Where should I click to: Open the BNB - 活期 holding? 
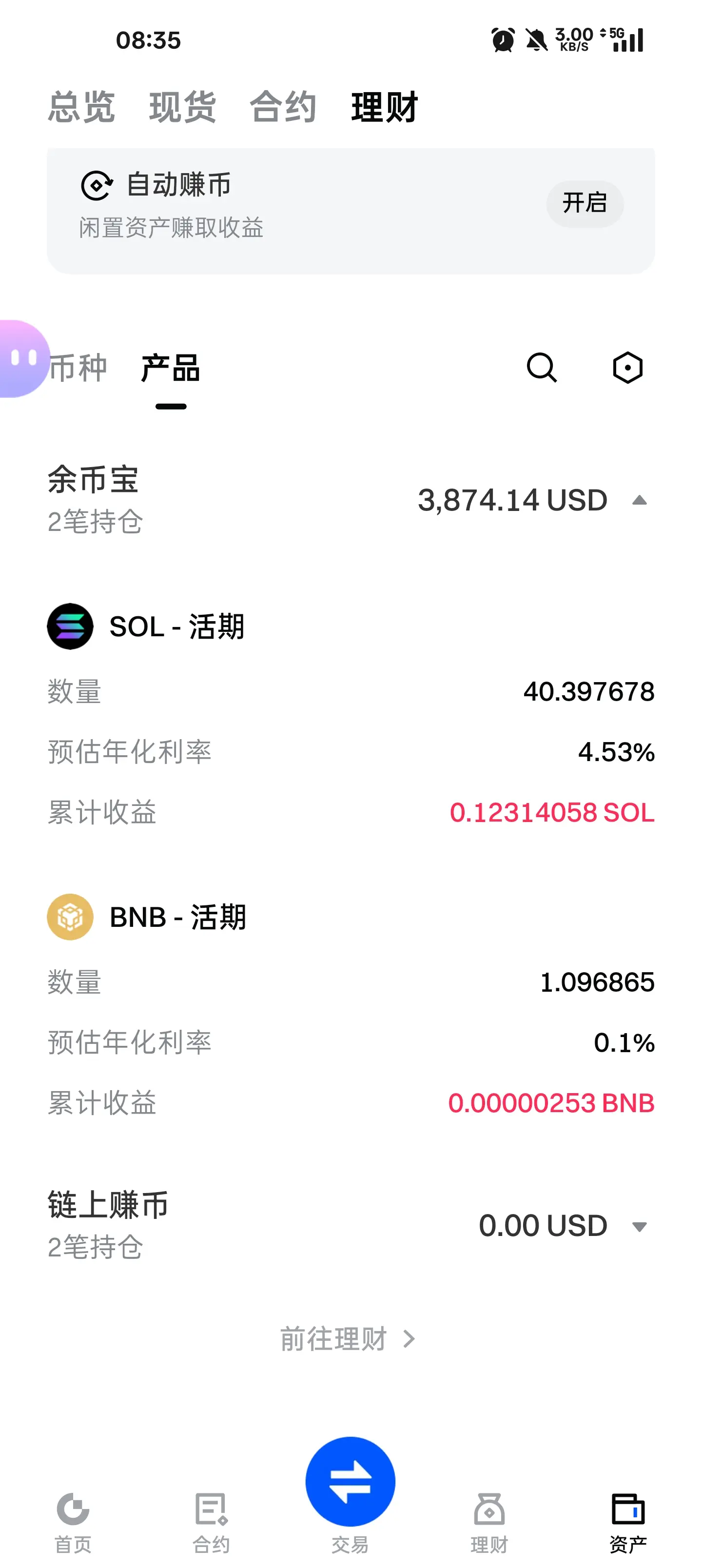point(178,917)
